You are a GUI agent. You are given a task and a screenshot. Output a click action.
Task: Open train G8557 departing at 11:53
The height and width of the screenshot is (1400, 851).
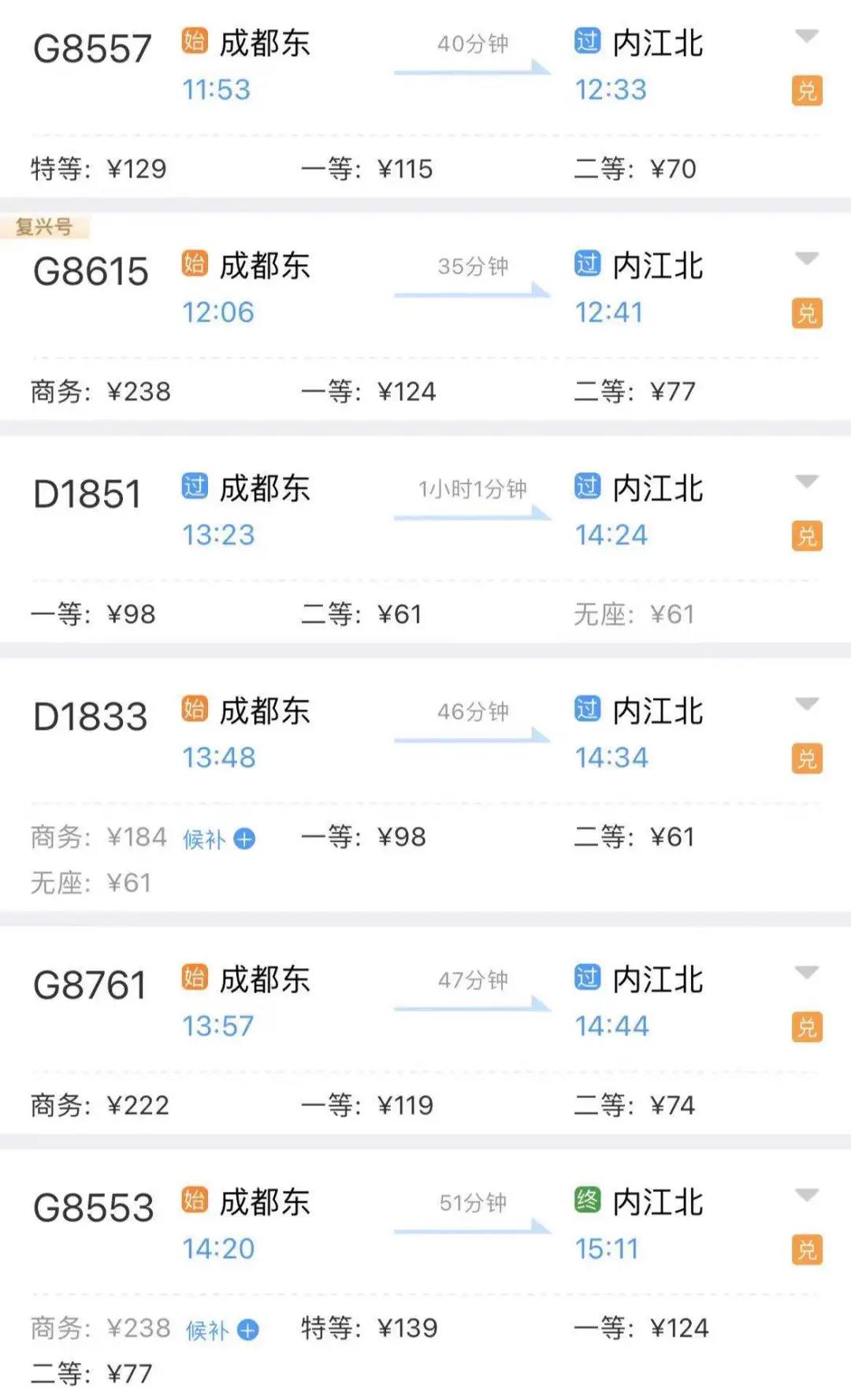click(92, 49)
